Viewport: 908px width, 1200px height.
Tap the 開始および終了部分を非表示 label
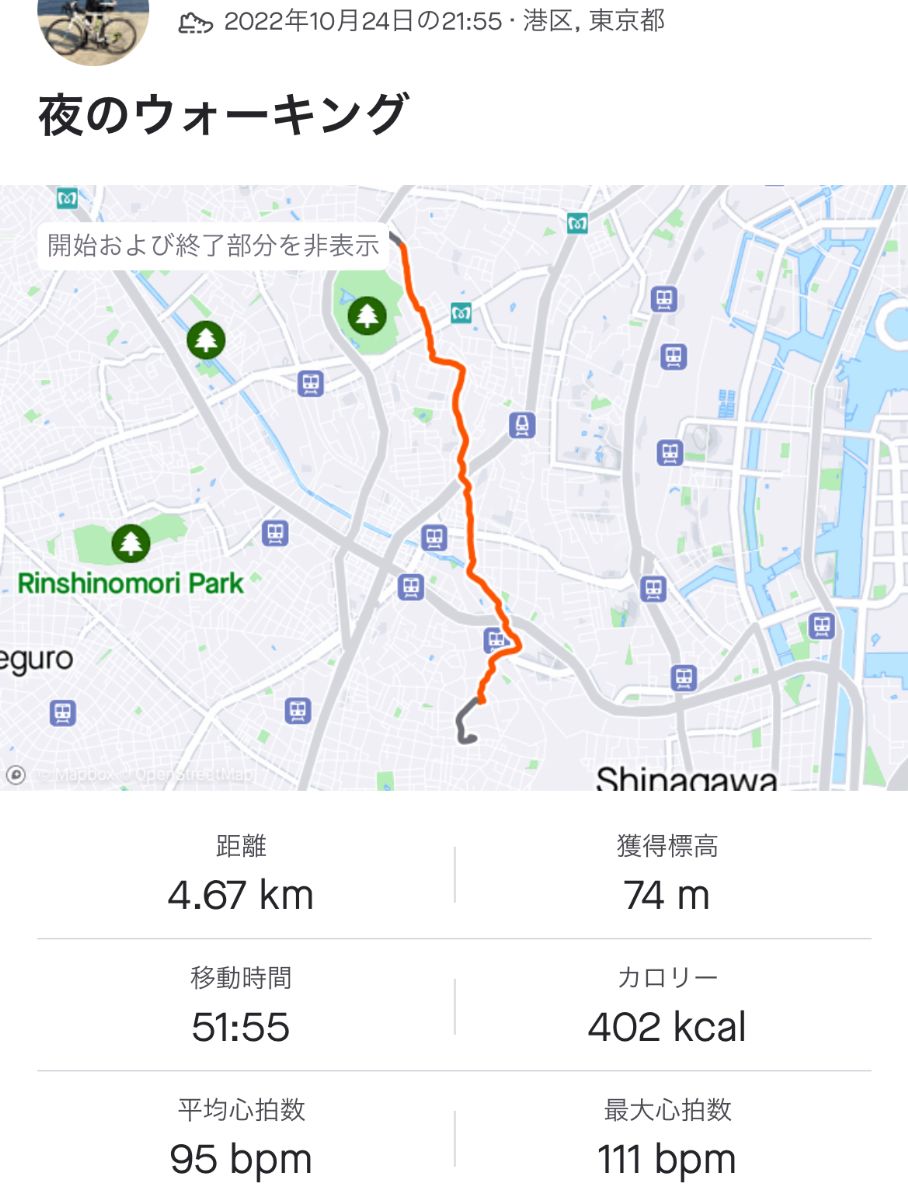pos(212,245)
